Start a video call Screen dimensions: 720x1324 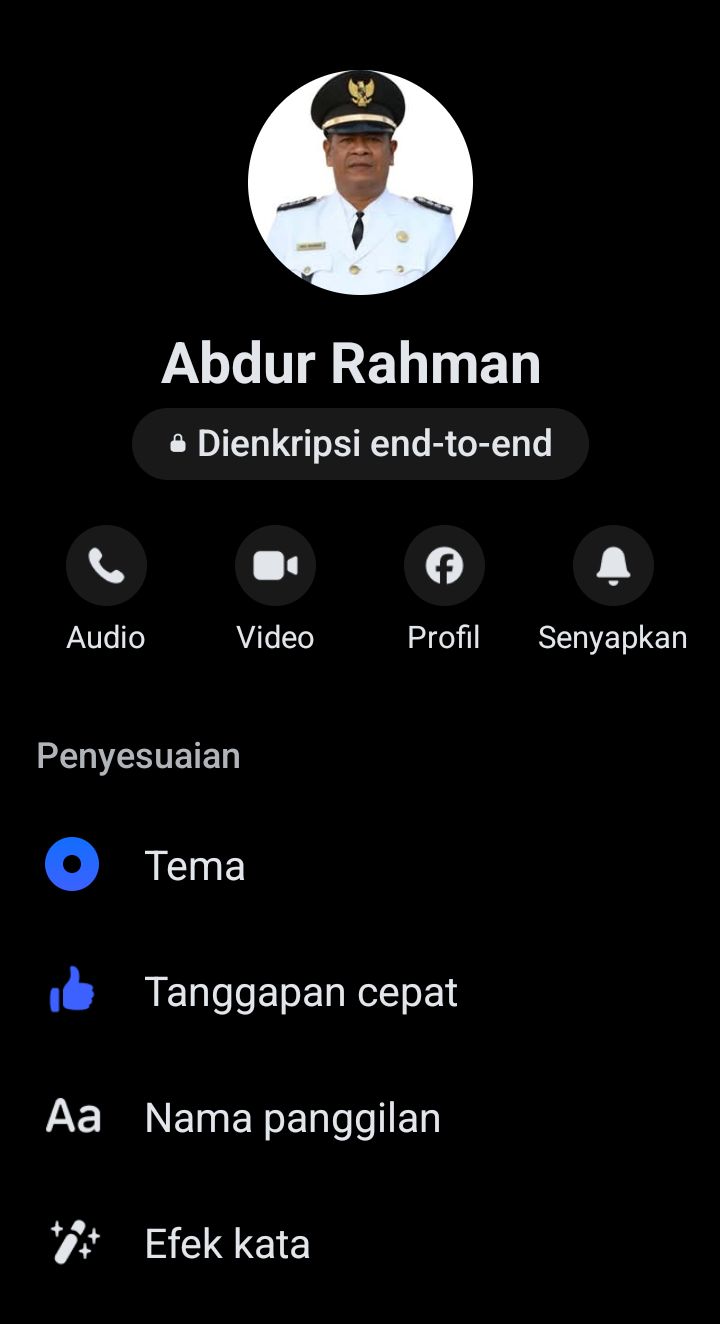click(275, 566)
